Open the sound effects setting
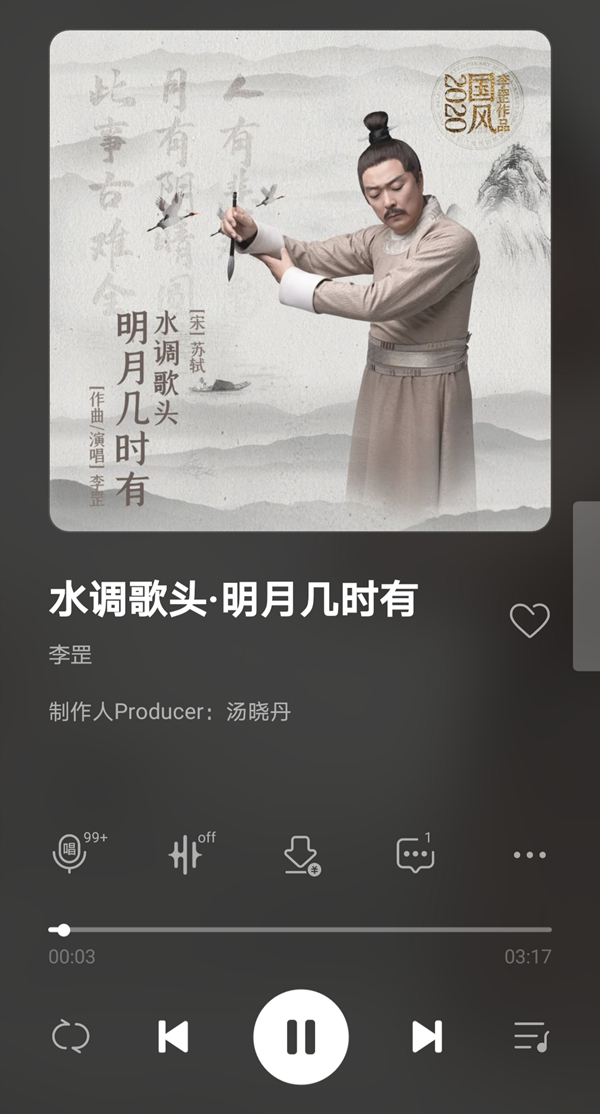600x1114 pixels. 184,856
